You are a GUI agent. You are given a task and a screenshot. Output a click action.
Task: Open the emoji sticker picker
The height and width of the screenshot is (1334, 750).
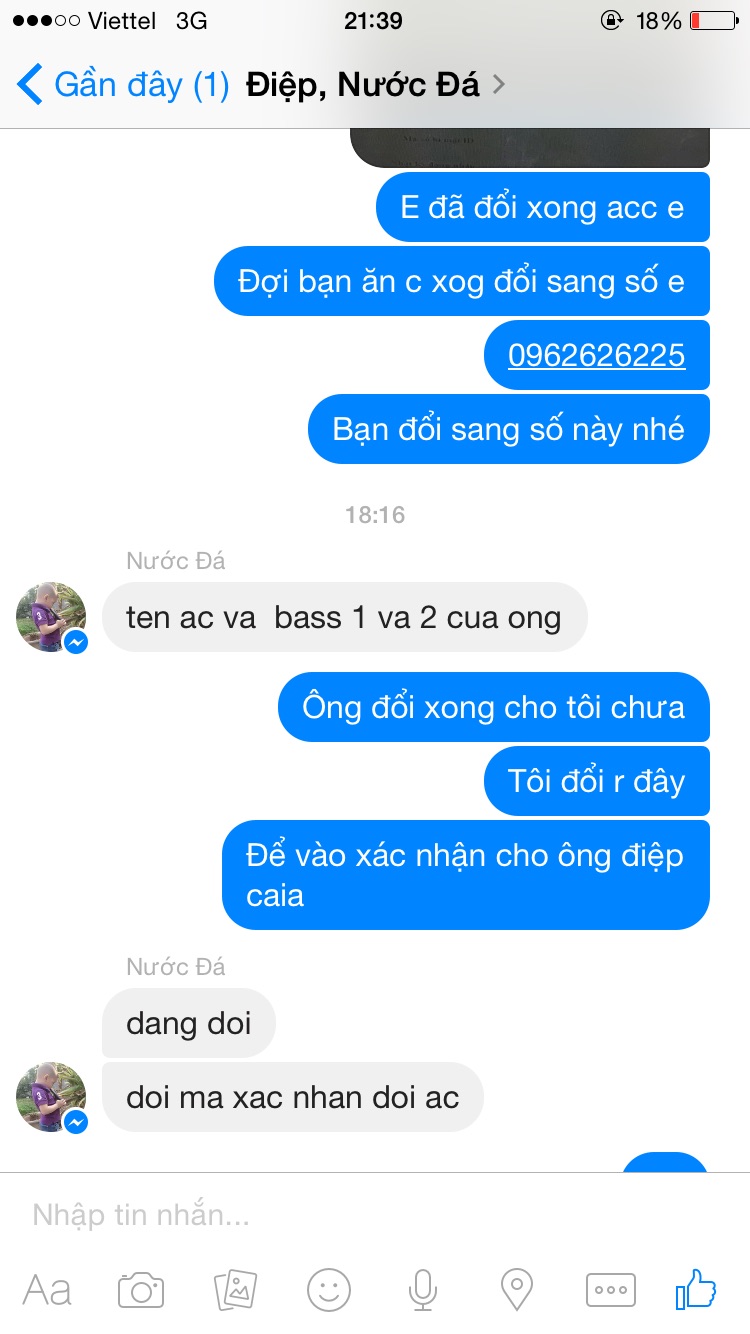[329, 1290]
